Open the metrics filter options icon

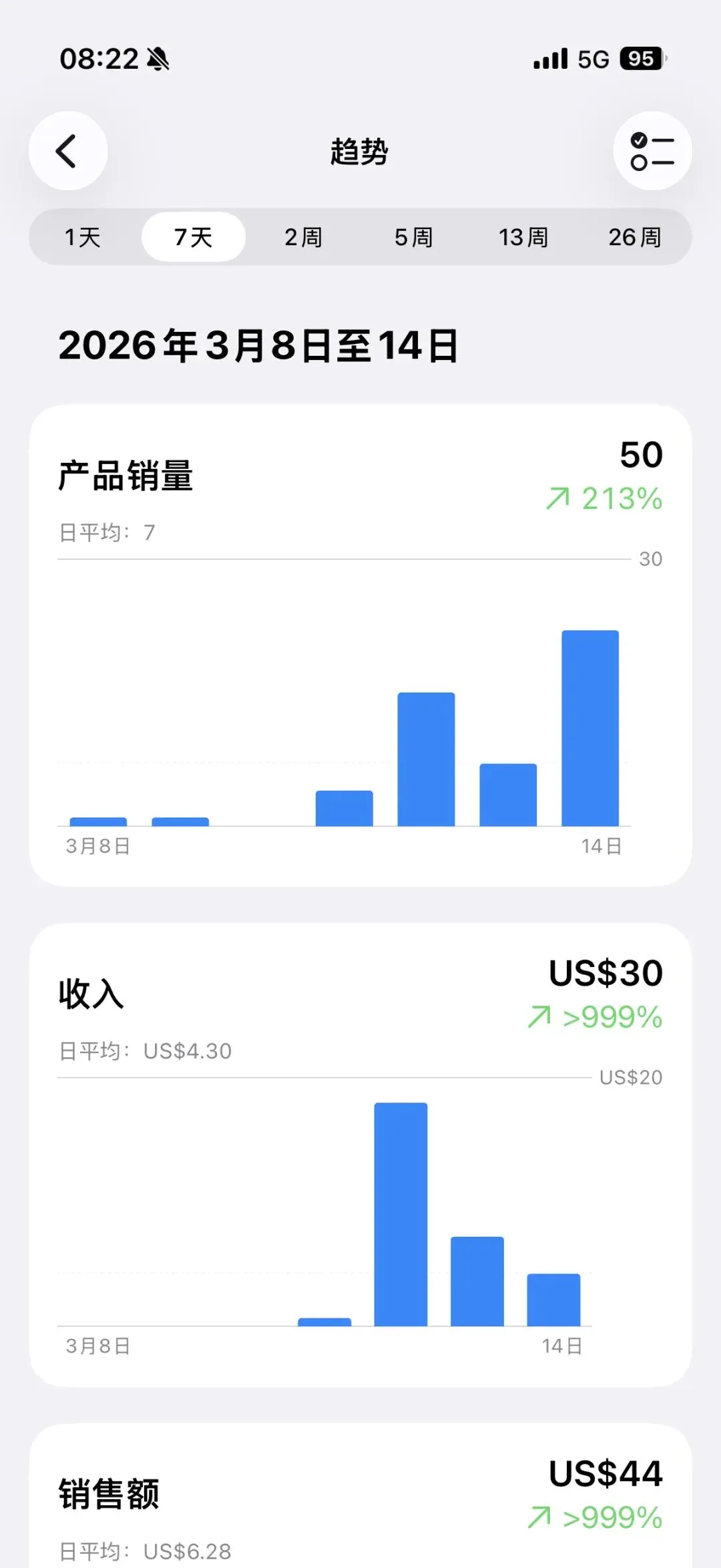pyautogui.click(x=652, y=151)
